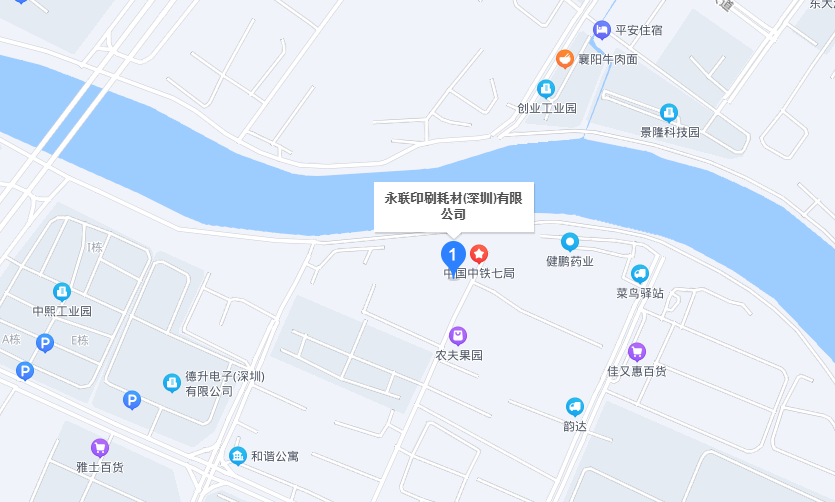Open the 菜鸟驿站 location marker
This screenshot has width=835, height=502.
pyautogui.click(x=640, y=274)
